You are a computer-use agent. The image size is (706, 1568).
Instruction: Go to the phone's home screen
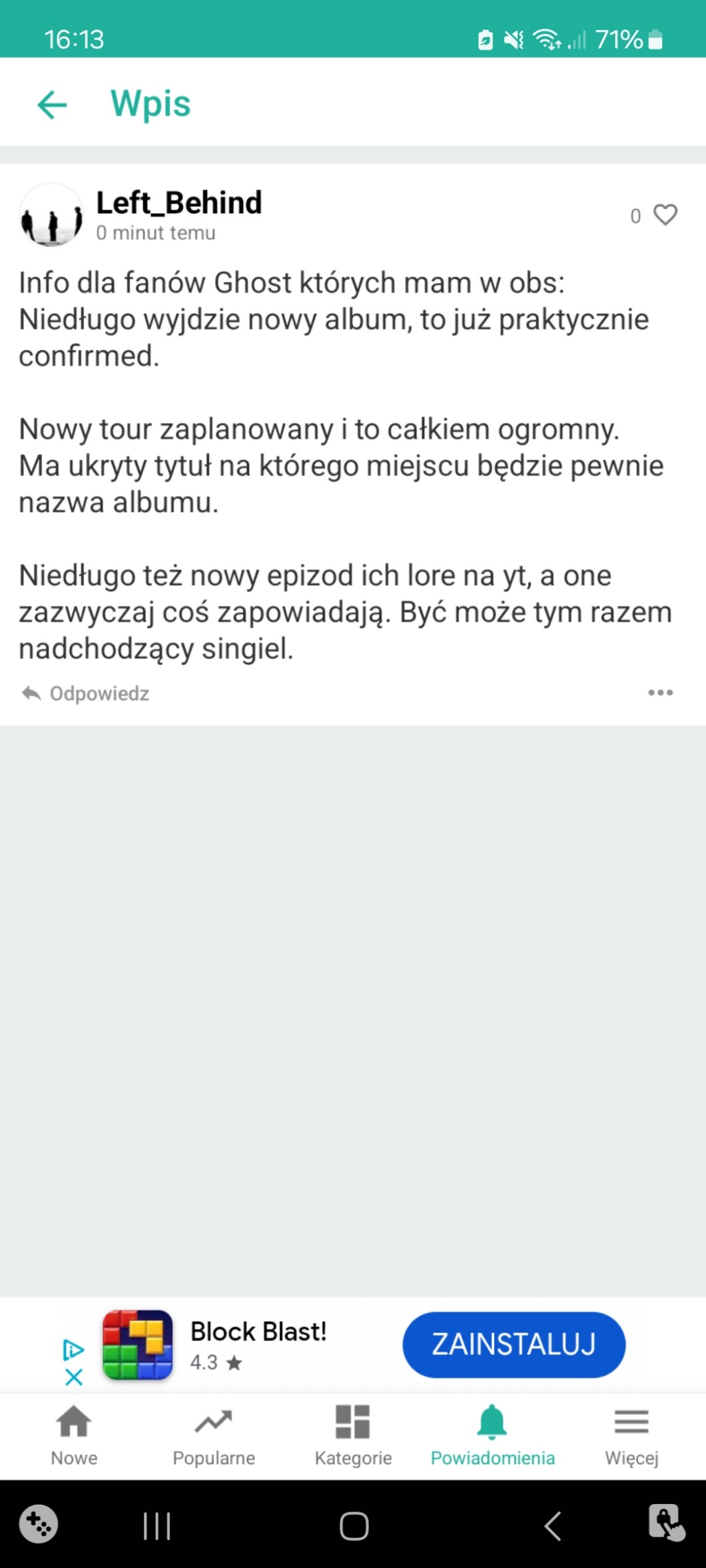tap(354, 1525)
